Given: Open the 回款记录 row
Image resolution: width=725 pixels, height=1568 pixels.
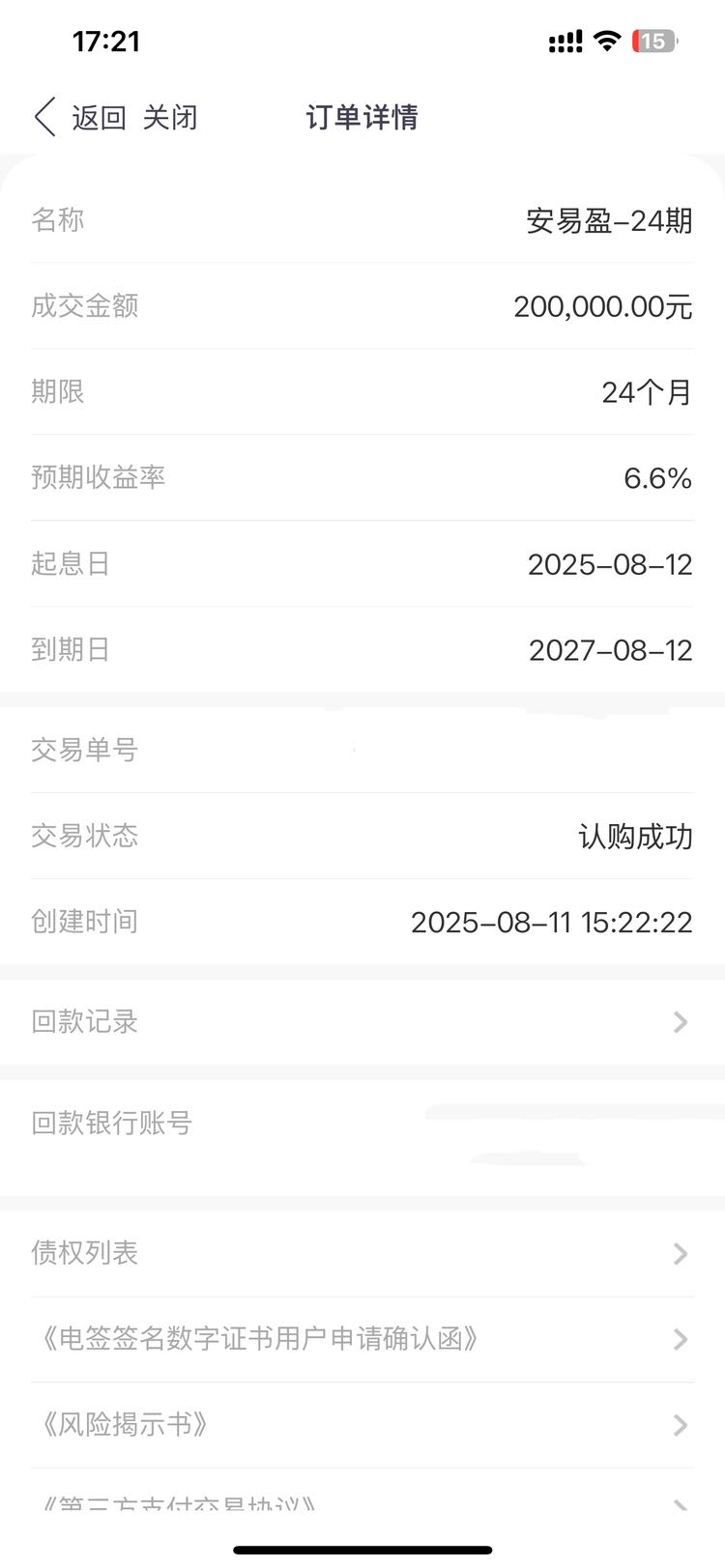Looking at the screenshot, I should [x=362, y=1022].
